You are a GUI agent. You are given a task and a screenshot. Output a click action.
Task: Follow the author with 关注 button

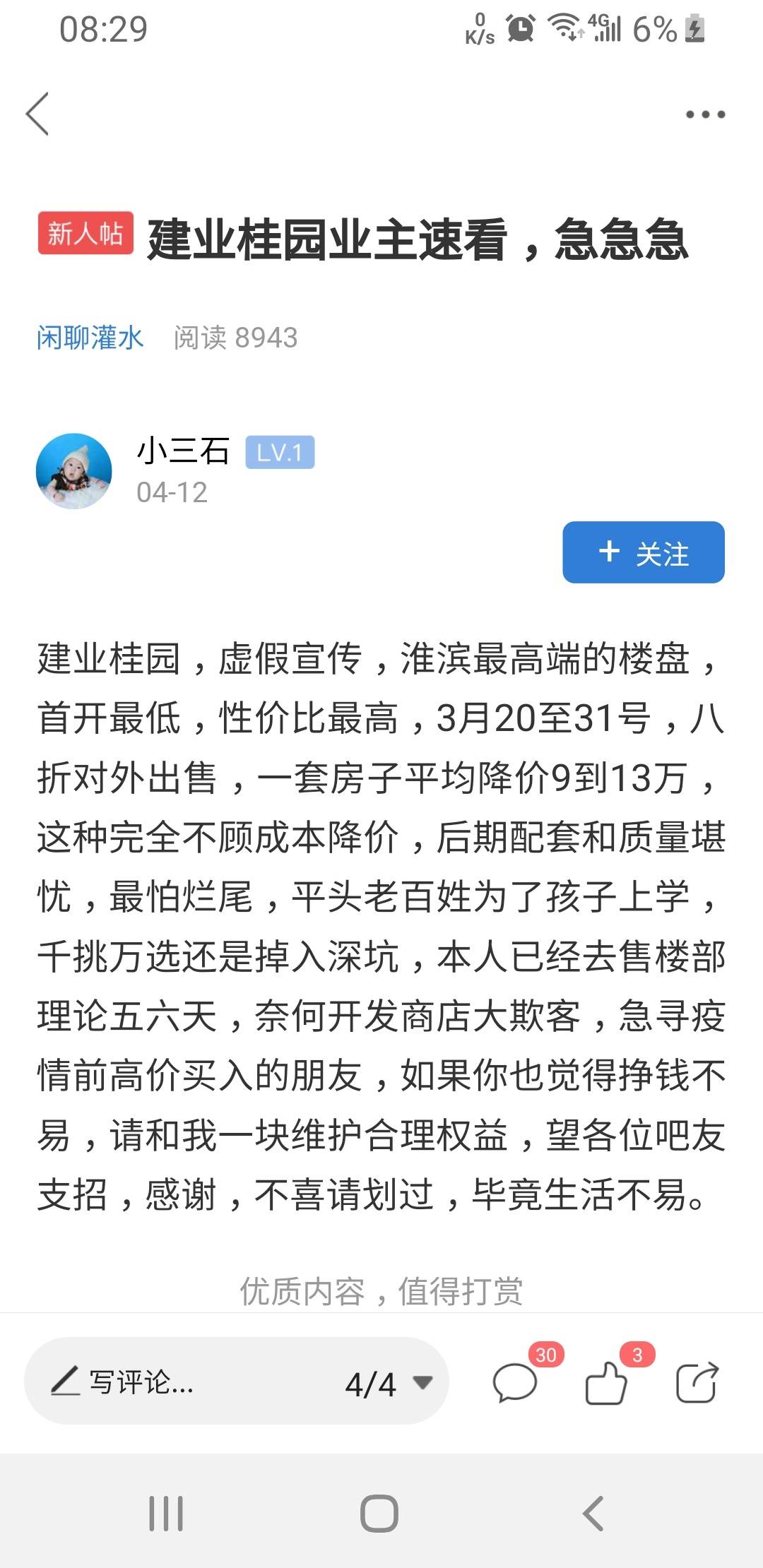643,552
